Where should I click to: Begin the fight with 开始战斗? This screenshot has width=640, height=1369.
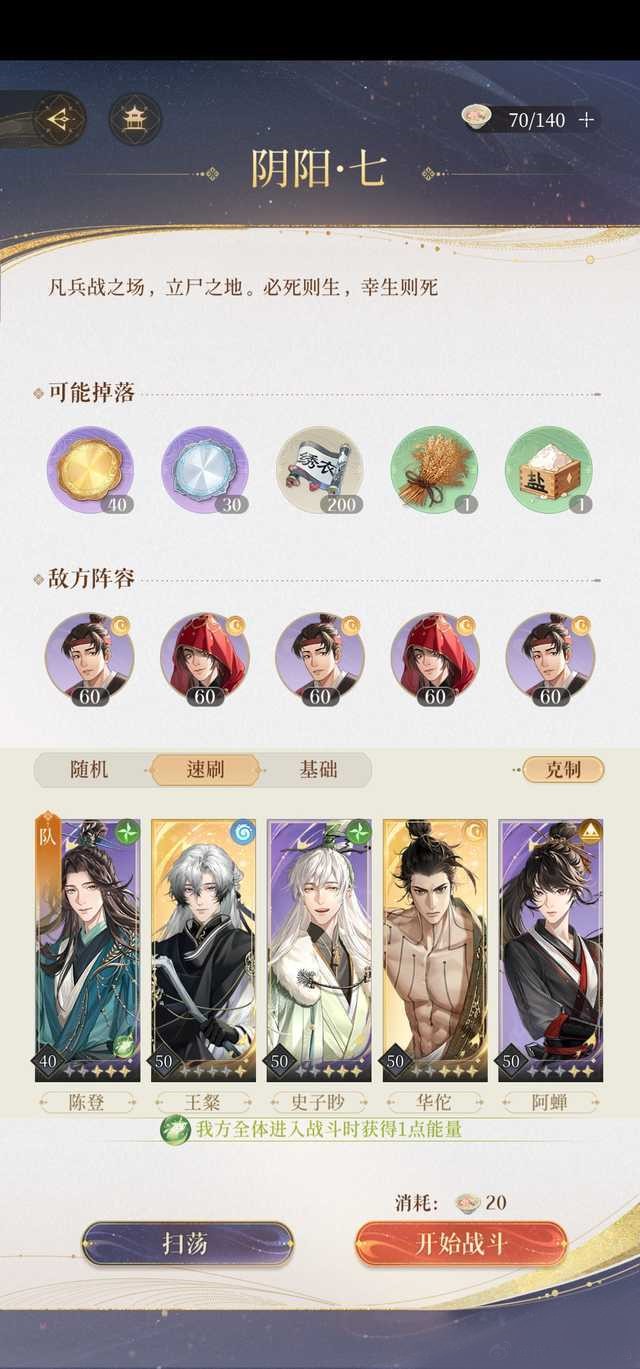tap(461, 1244)
